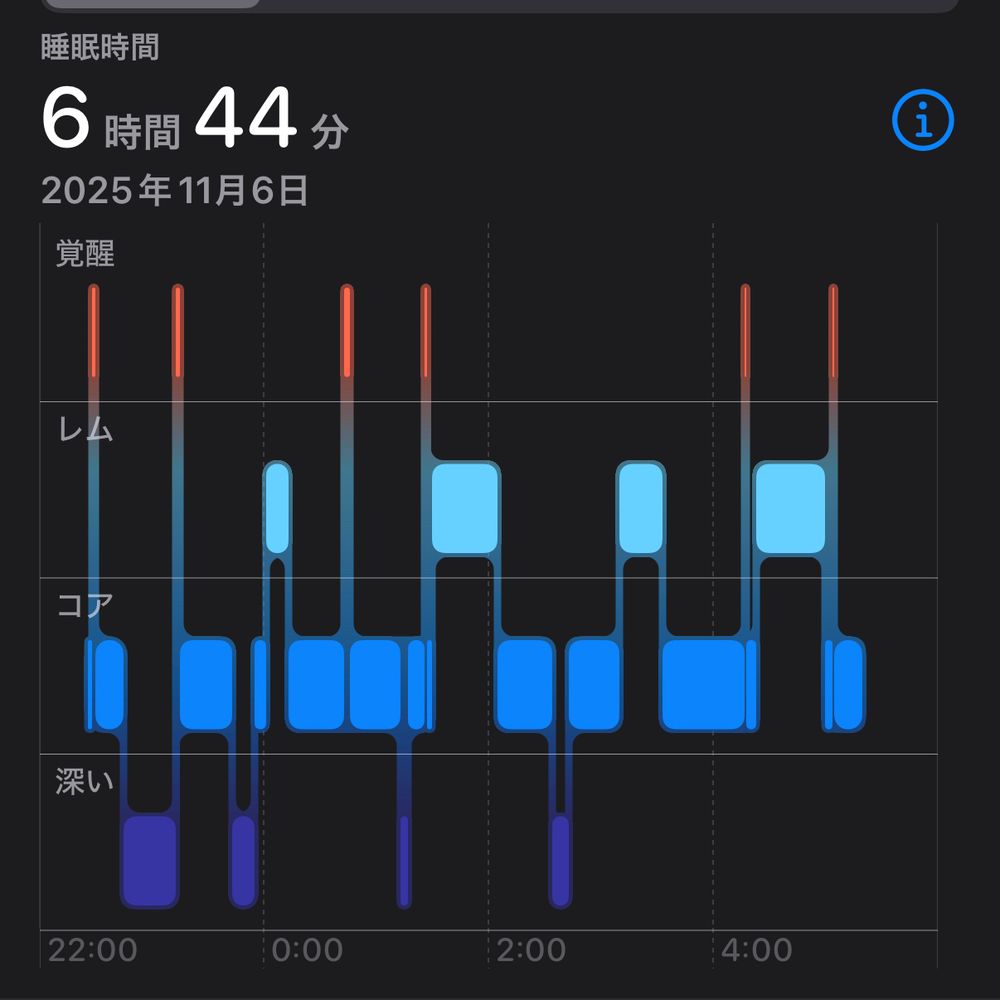Open the sleep time info icon

click(x=922, y=122)
